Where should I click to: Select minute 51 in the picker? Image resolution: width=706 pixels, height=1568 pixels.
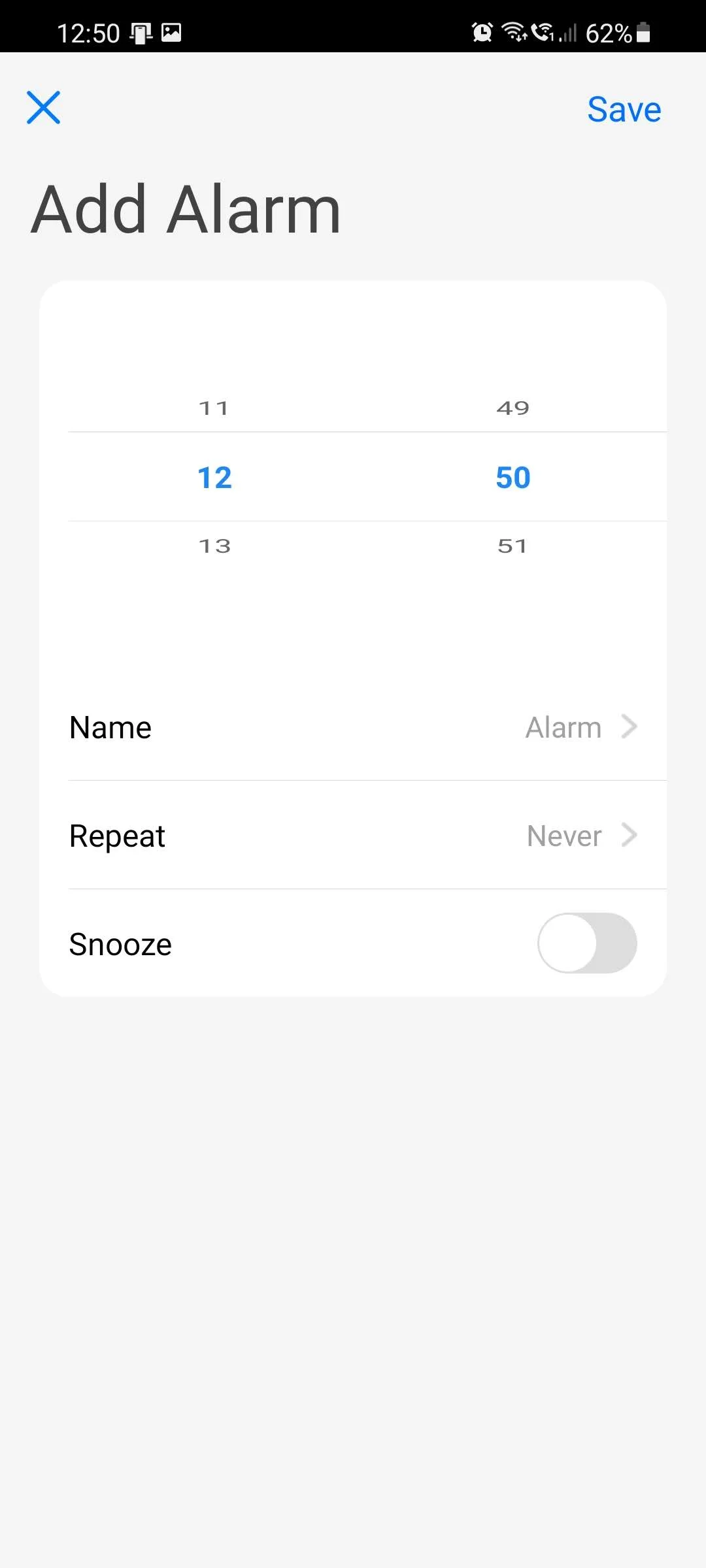tap(512, 546)
